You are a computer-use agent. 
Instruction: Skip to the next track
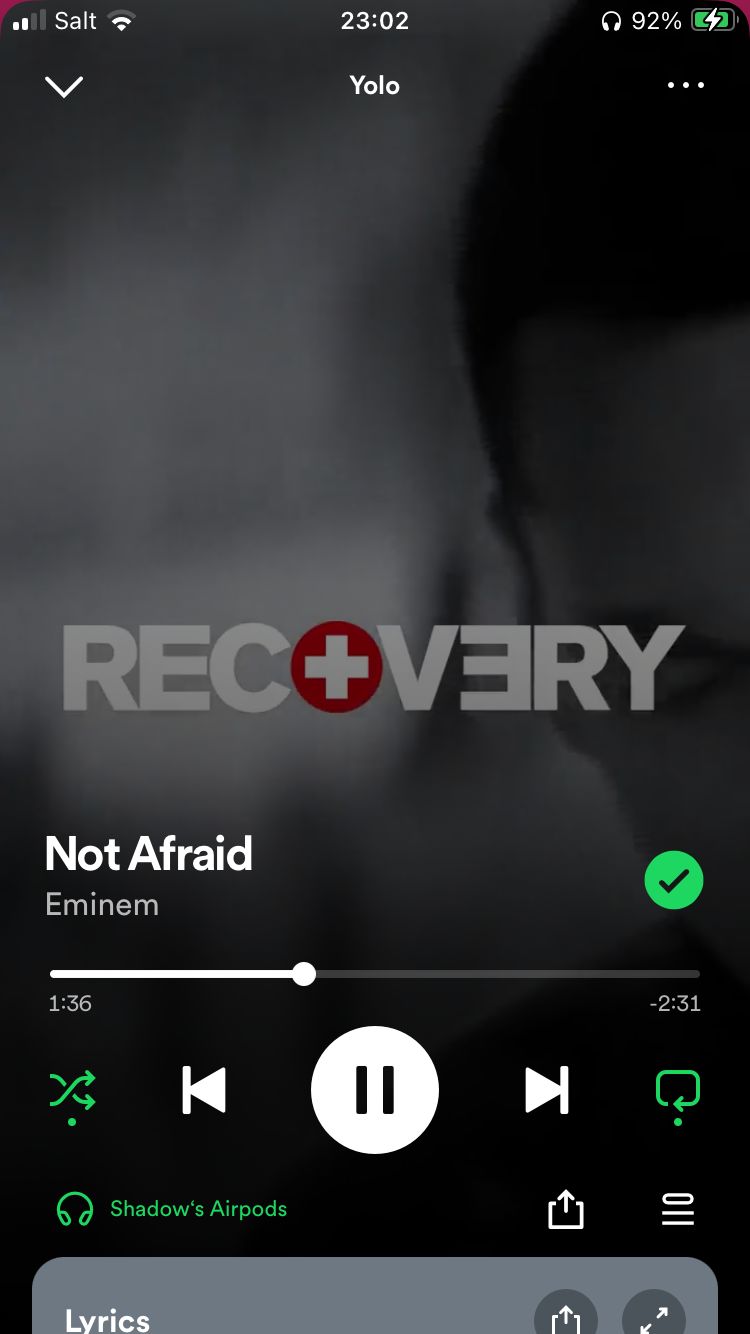pos(547,1090)
